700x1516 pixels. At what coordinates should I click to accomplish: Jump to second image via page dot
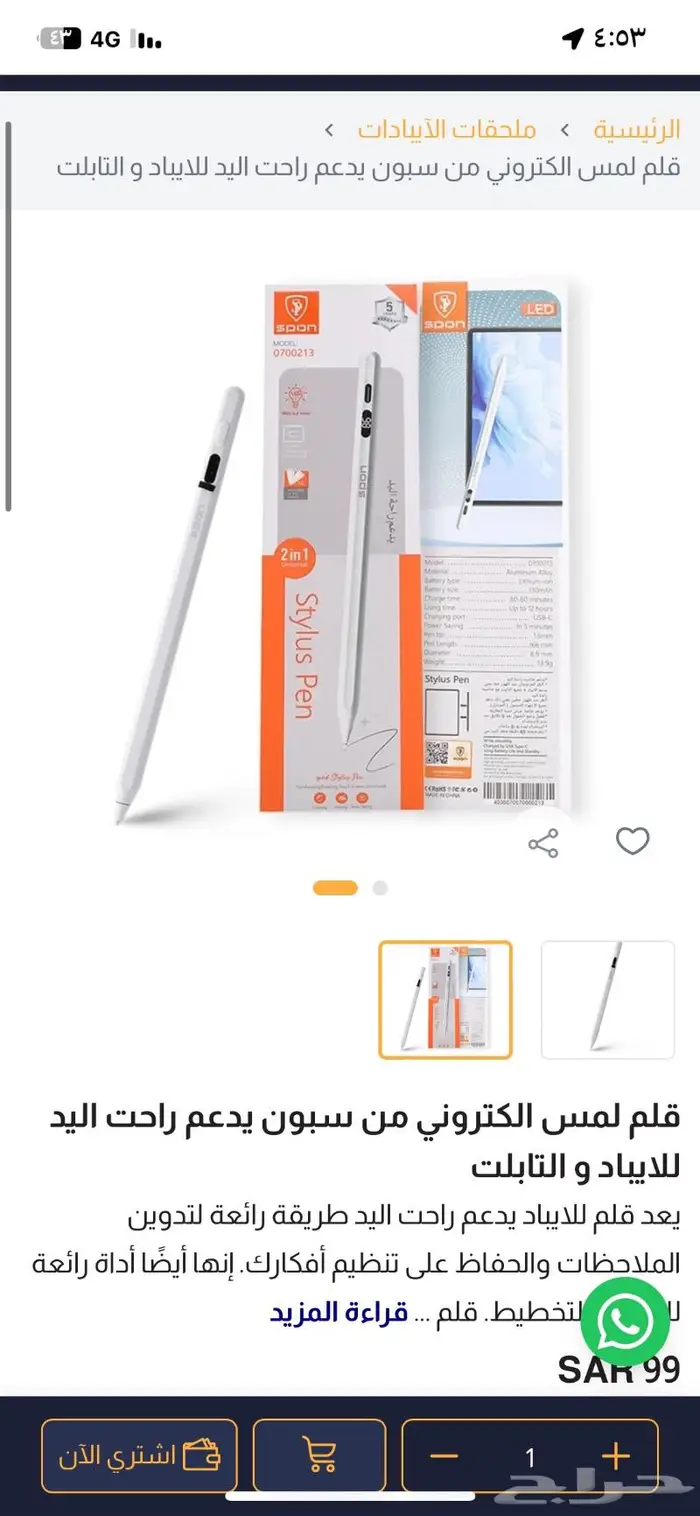pyautogui.click(x=380, y=888)
